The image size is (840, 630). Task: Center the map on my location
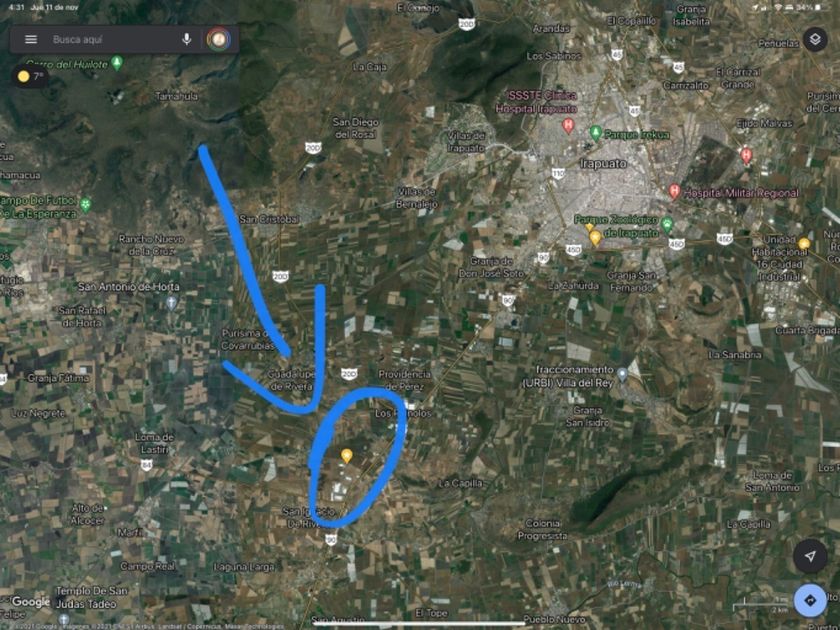809,556
